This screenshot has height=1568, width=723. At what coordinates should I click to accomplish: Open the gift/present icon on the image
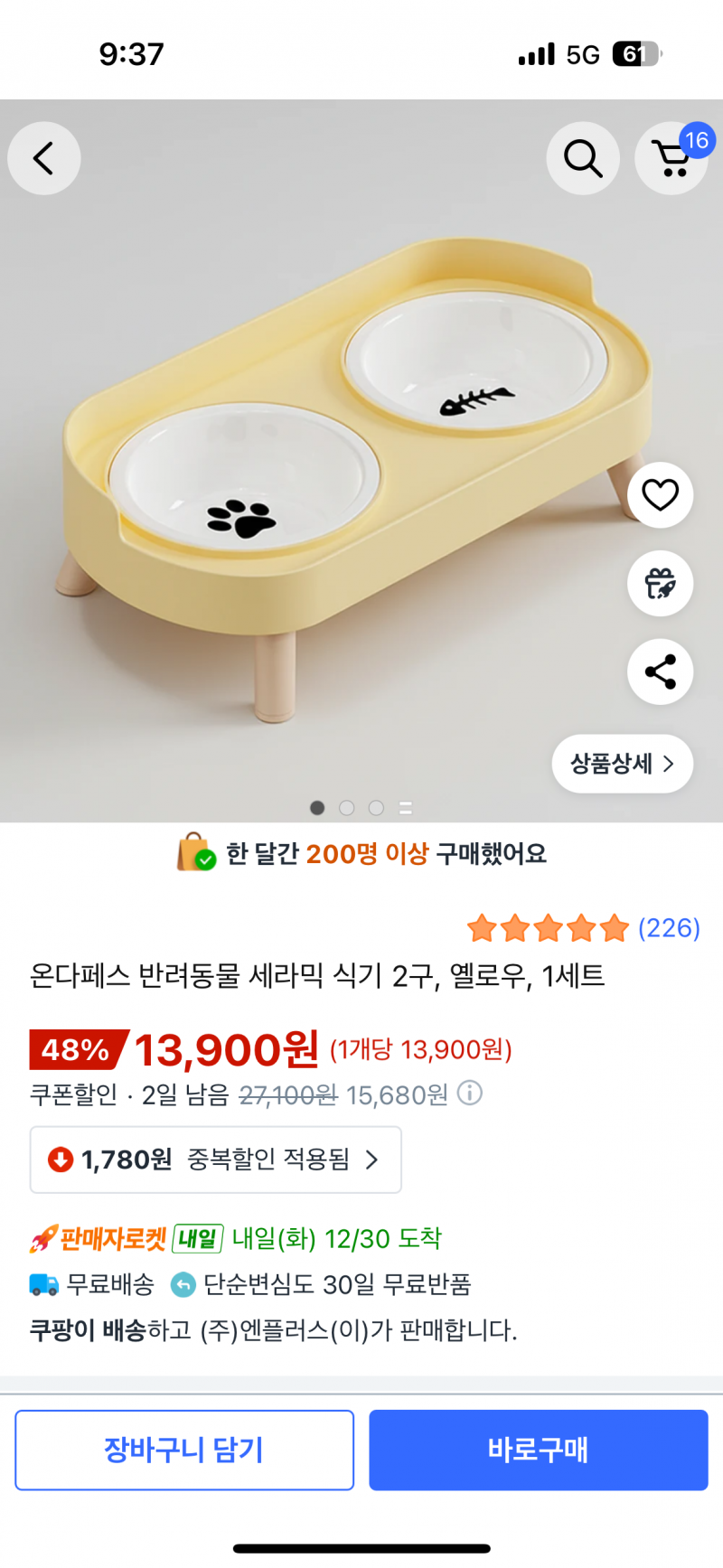coord(660,583)
